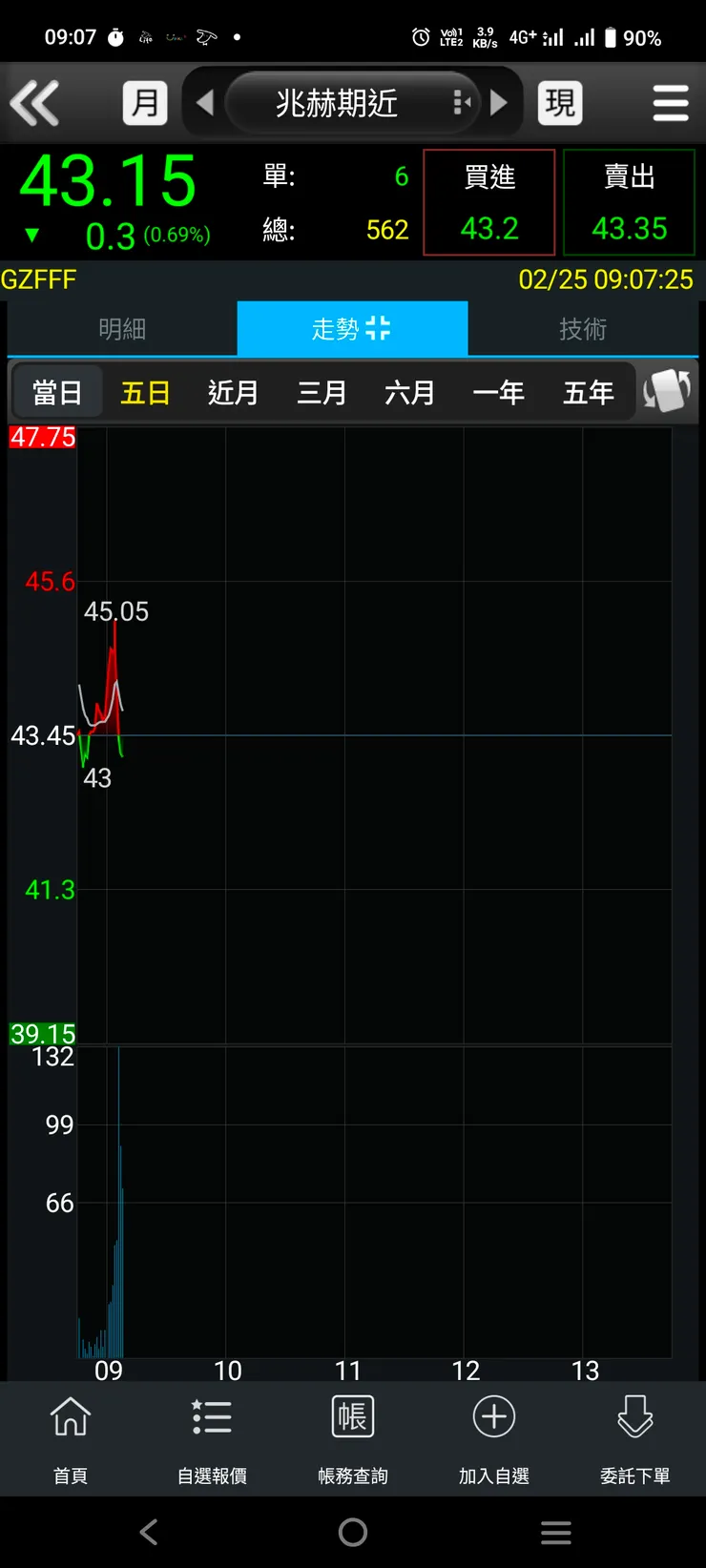Tap the 賣出 sell price box

coord(630,202)
